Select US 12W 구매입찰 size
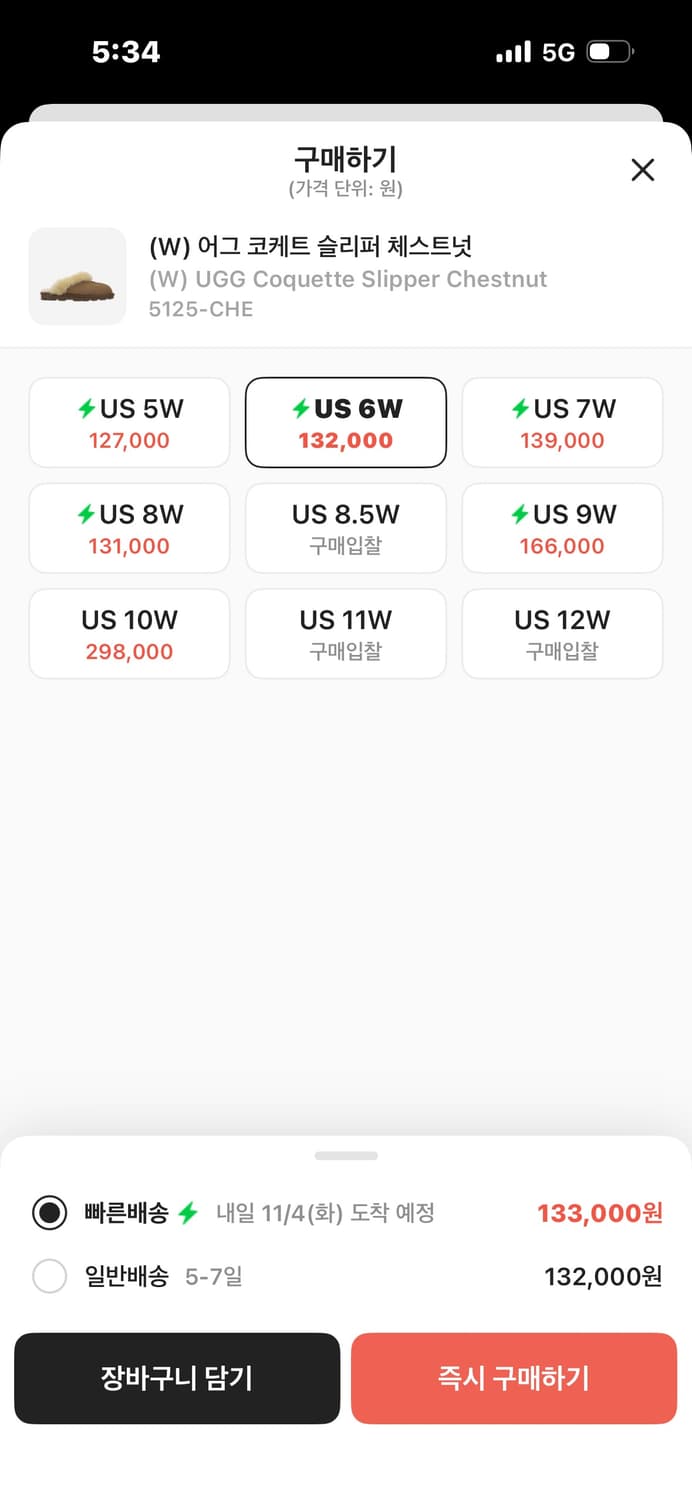 tap(562, 634)
